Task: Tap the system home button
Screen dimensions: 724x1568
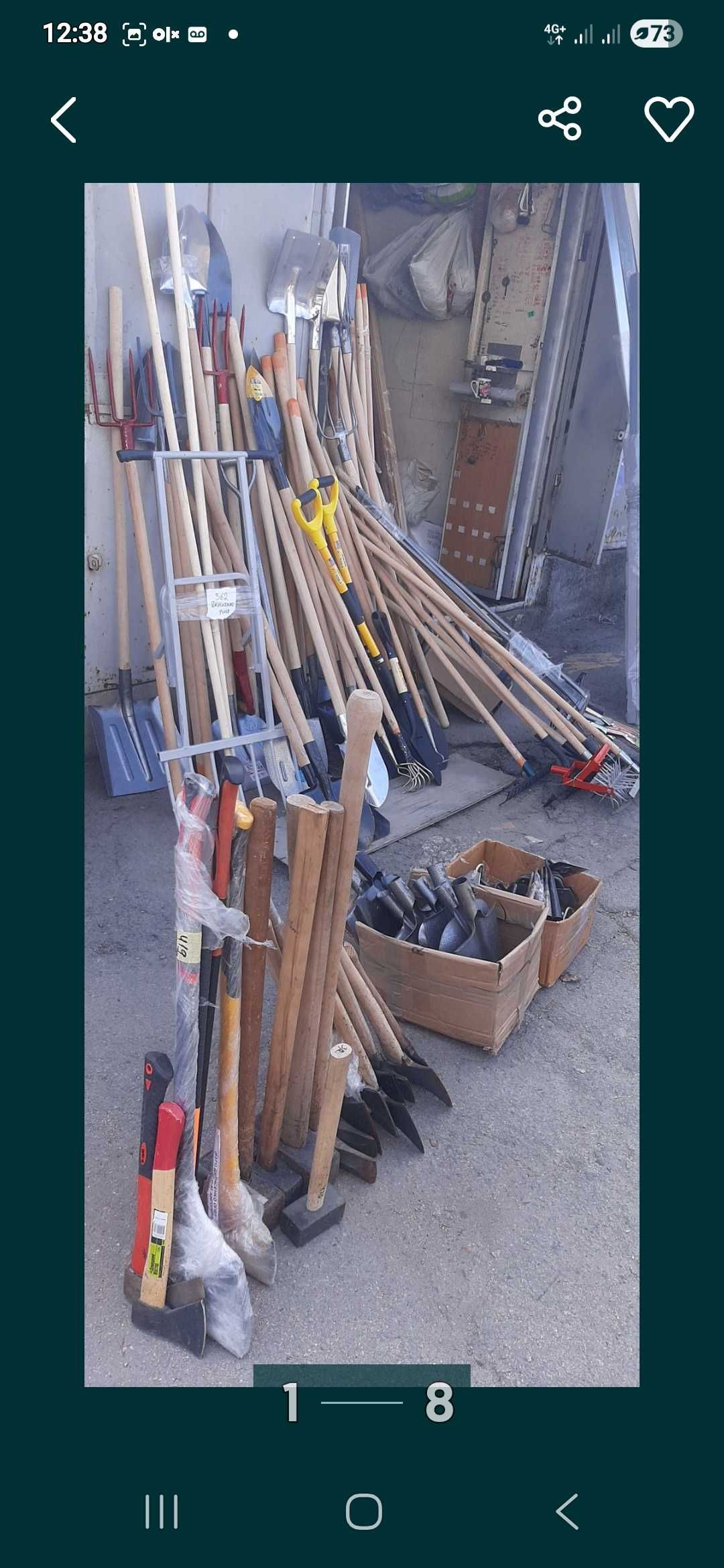Action: pyautogui.click(x=363, y=1512)
